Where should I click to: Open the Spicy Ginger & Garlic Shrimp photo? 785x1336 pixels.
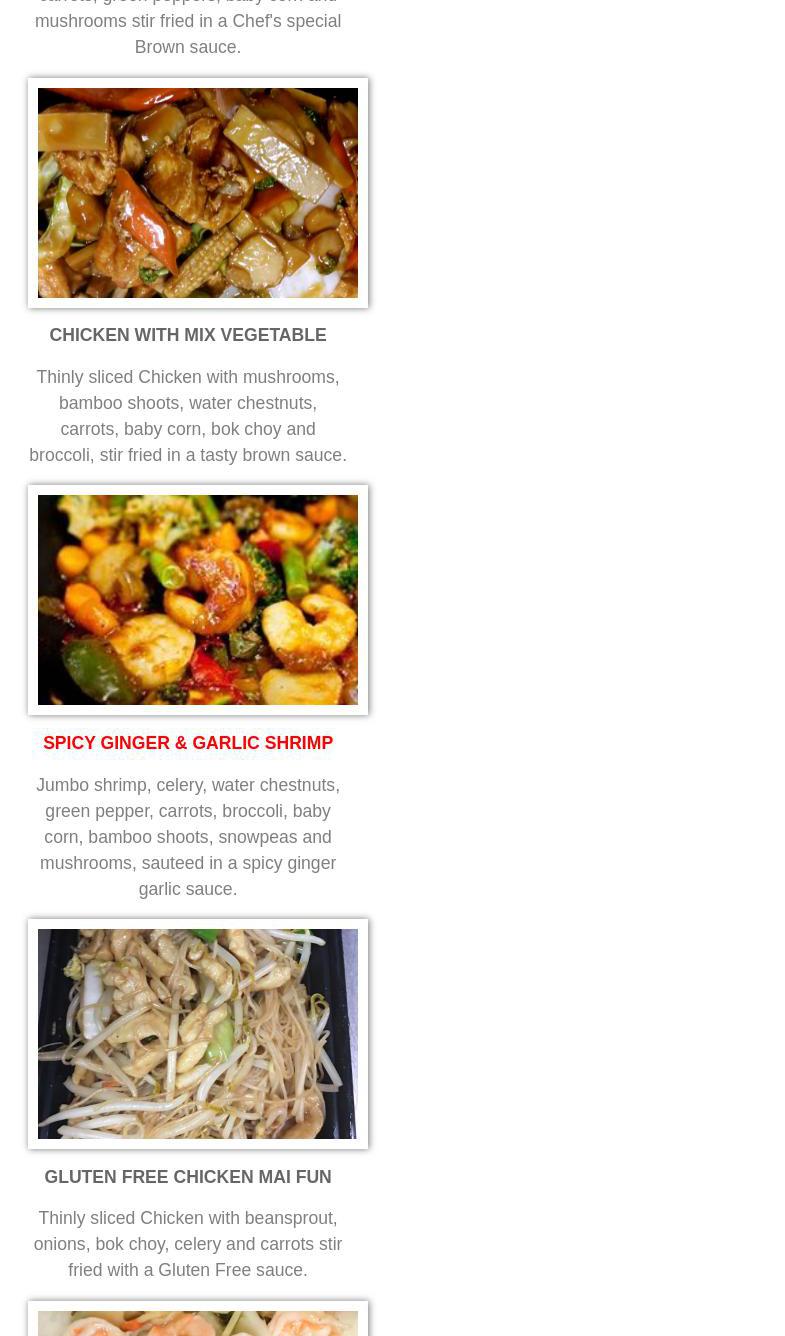coord(197,600)
